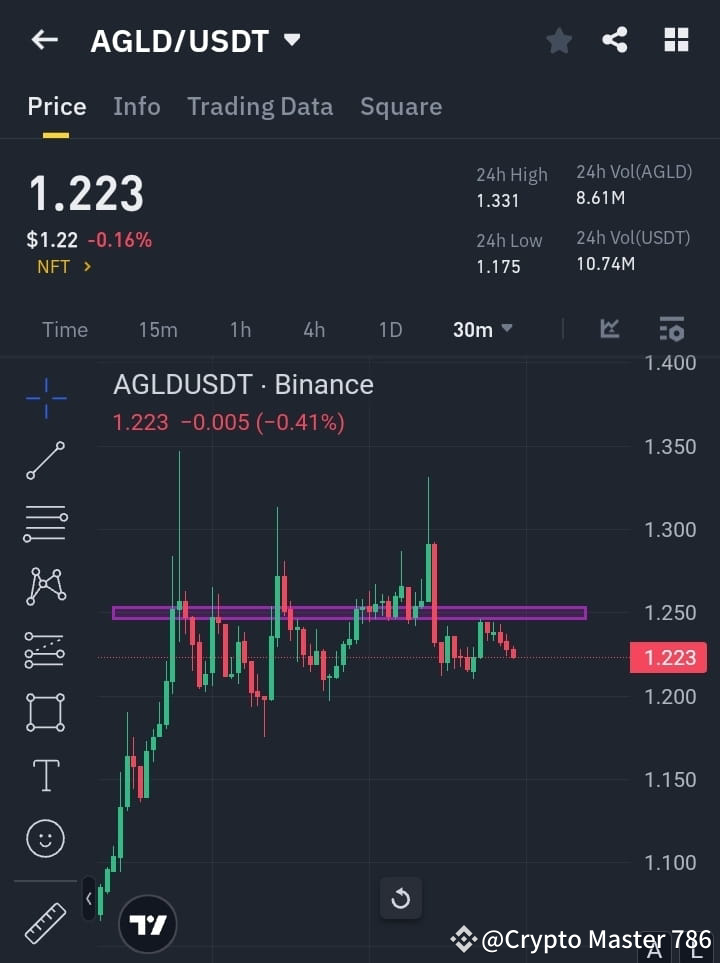Click the purple resistance zone rectangle

pyautogui.click(x=350, y=613)
